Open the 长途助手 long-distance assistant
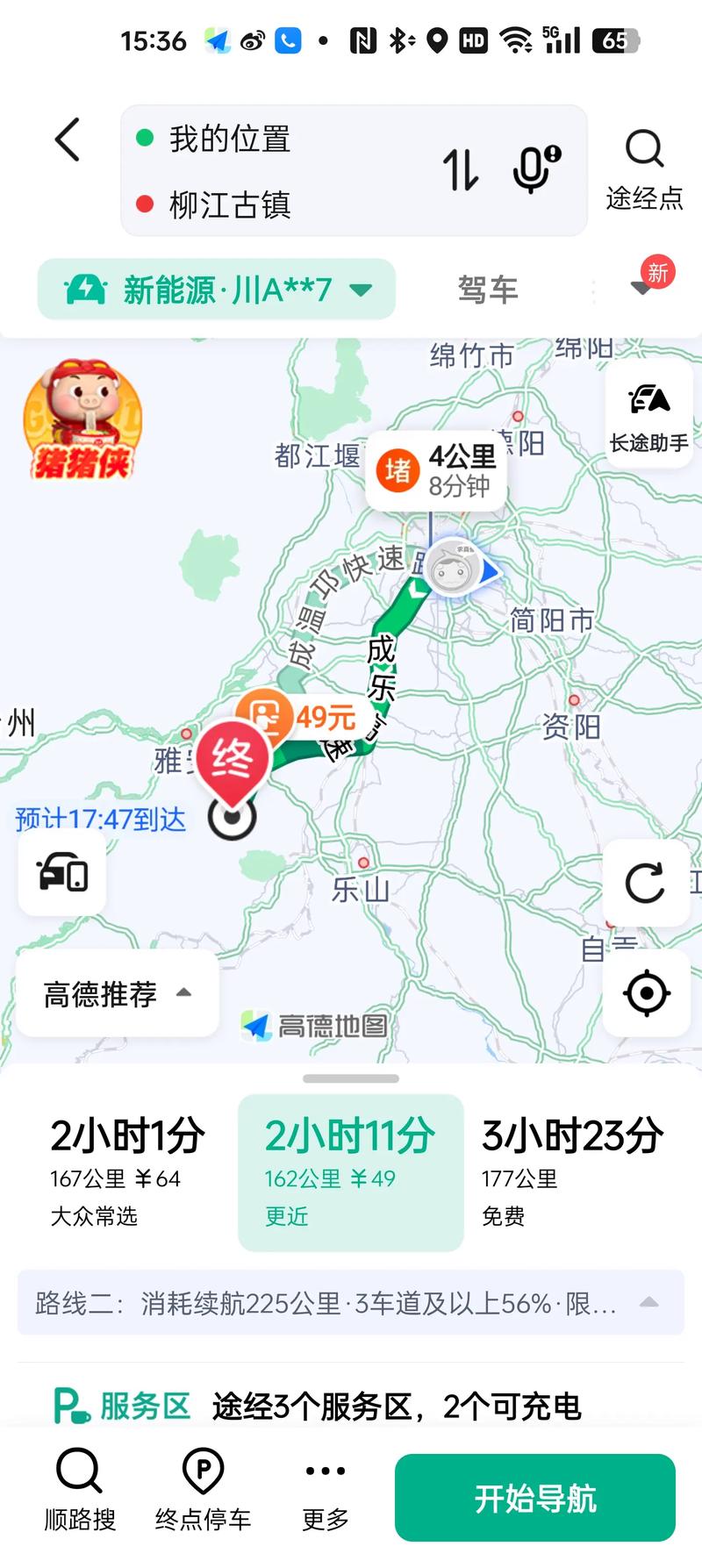Screen dimensions: 702x1568 tap(647, 412)
